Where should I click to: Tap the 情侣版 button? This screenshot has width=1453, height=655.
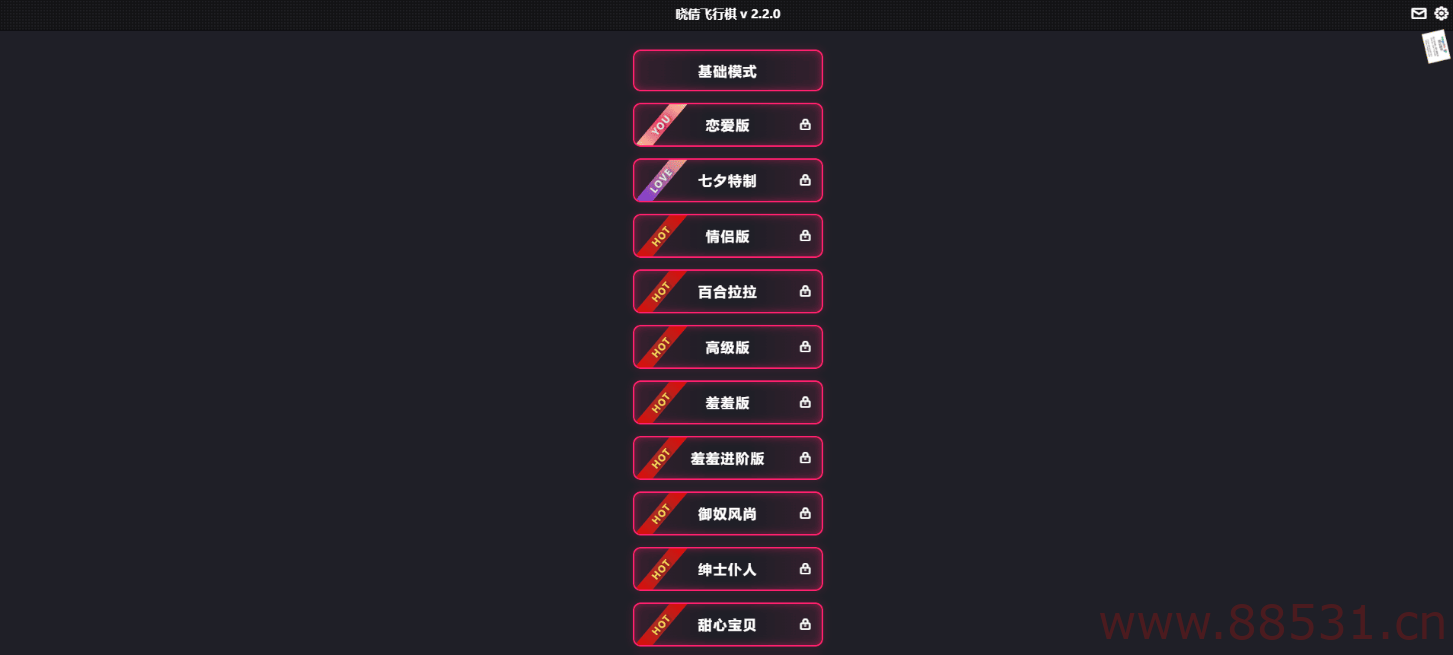(727, 236)
